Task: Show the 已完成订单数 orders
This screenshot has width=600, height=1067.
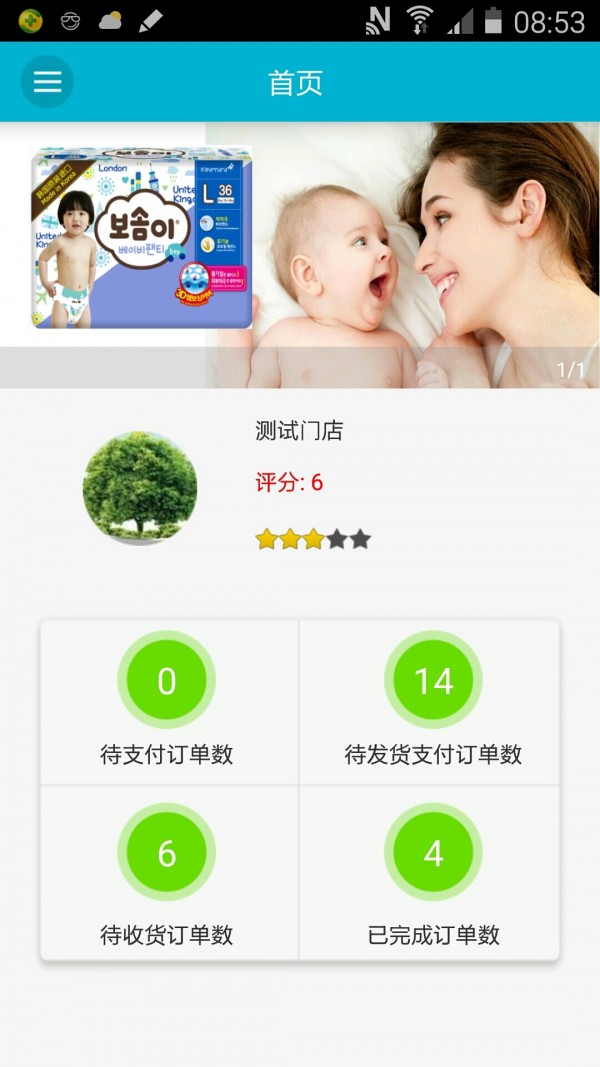Action: pyautogui.click(x=432, y=874)
